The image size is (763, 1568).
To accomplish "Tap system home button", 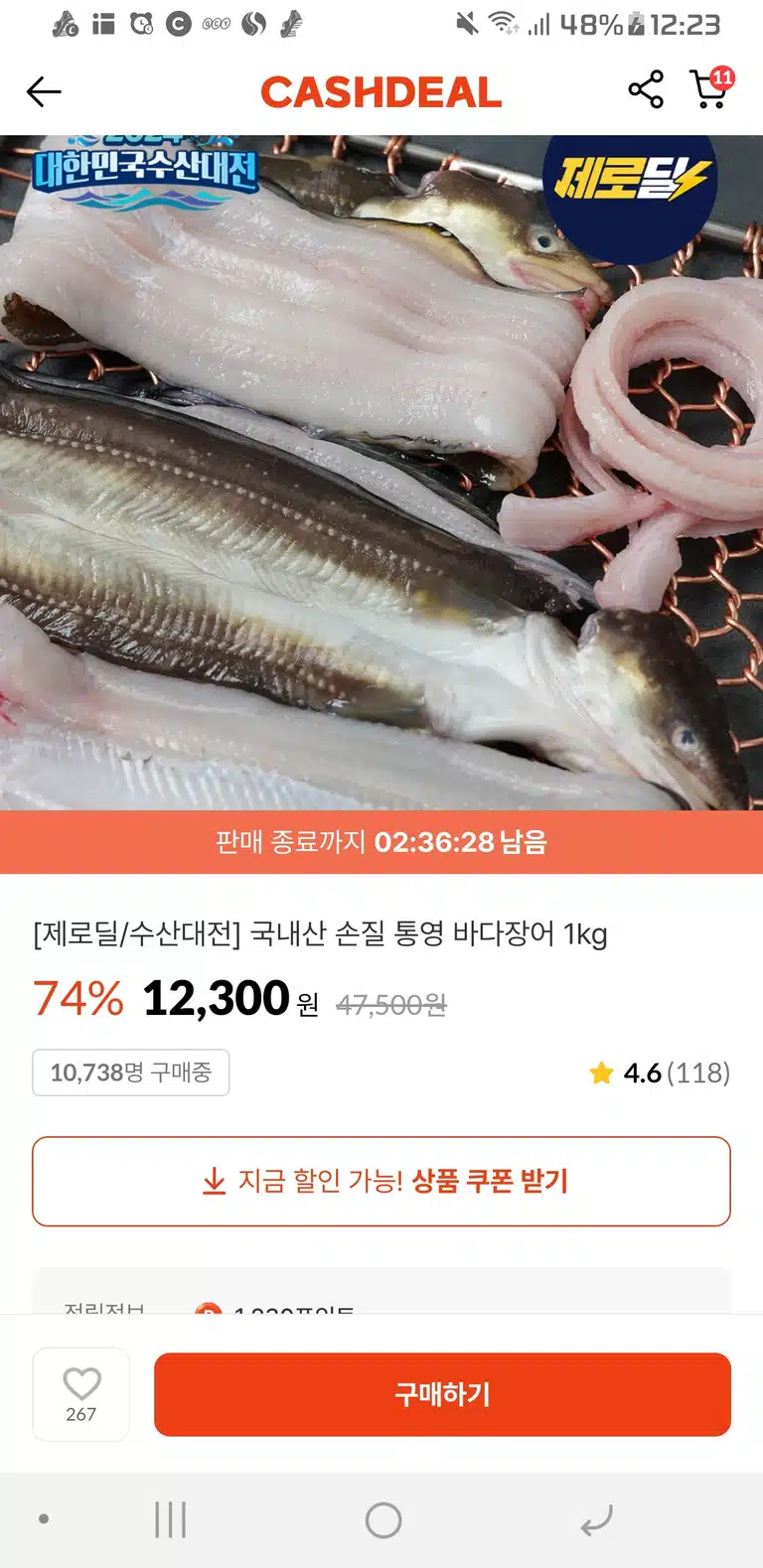I will (x=382, y=1520).
